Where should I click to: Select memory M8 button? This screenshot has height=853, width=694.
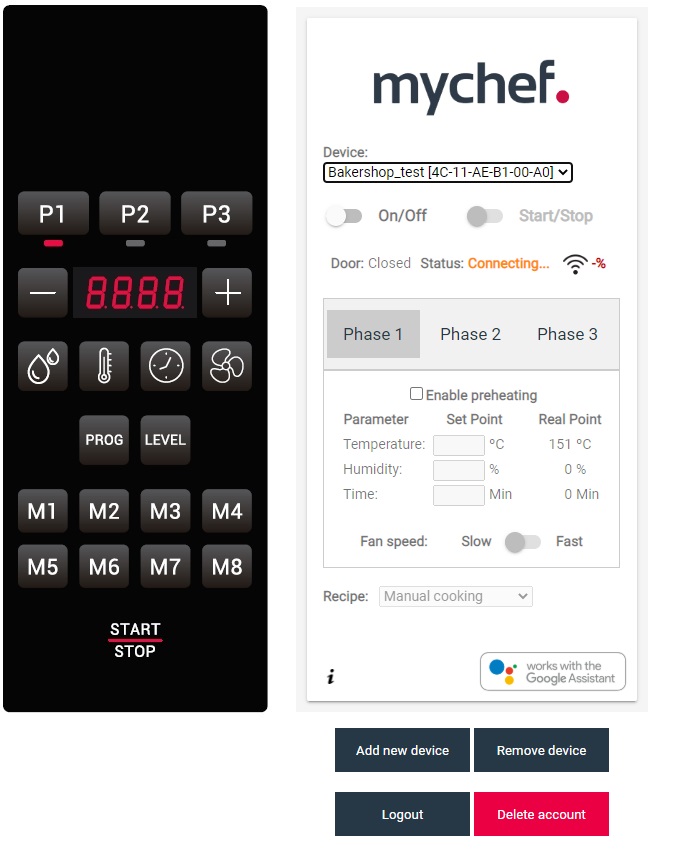tap(227, 567)
